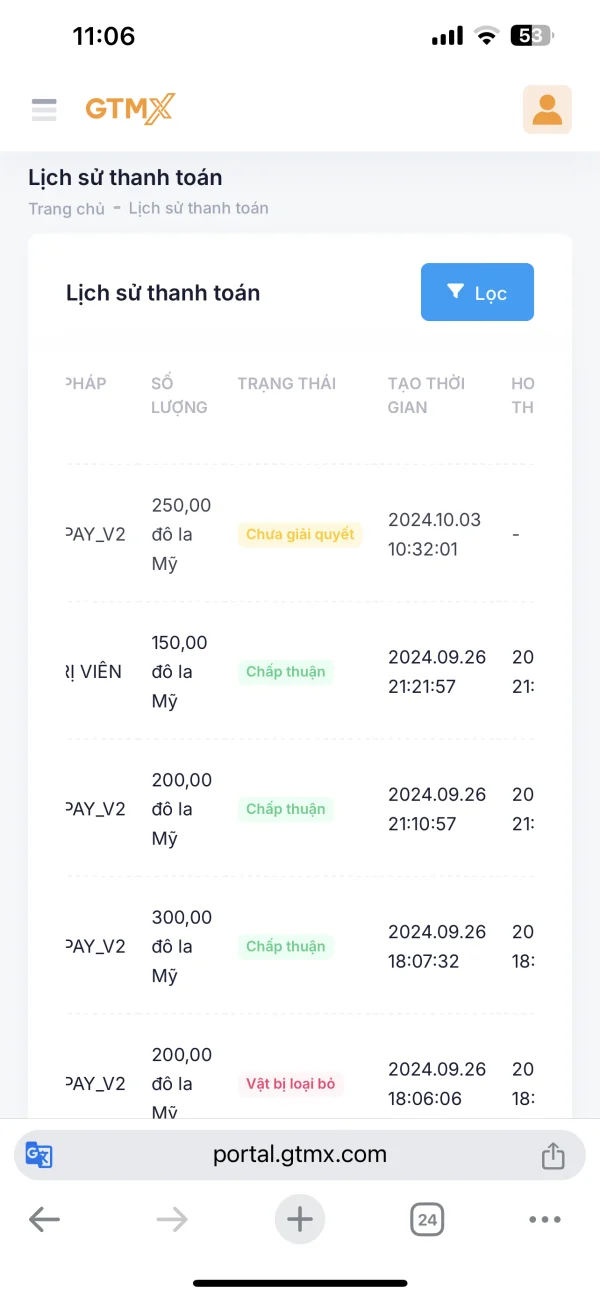
Task: Tap the portal.gtmx.com address bar
Action: (299, 1155)
